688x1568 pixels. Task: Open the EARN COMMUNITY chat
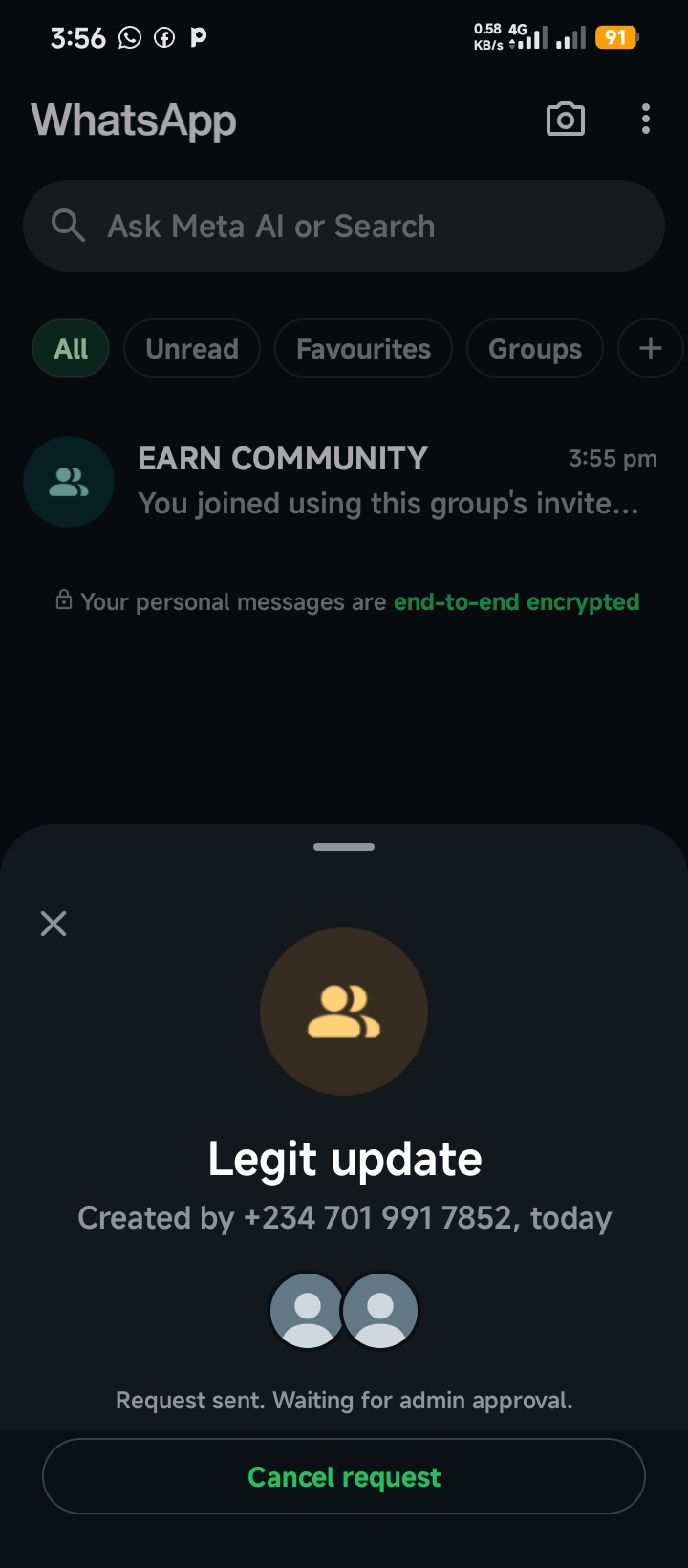pyautogui.click(x=344, y=482)
